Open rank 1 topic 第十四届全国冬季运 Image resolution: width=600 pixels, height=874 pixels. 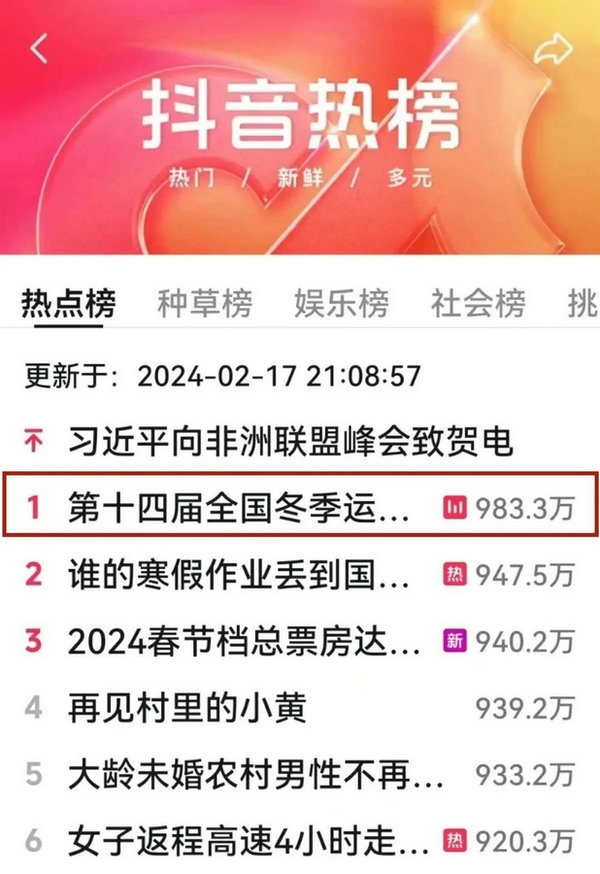[239, 508]
